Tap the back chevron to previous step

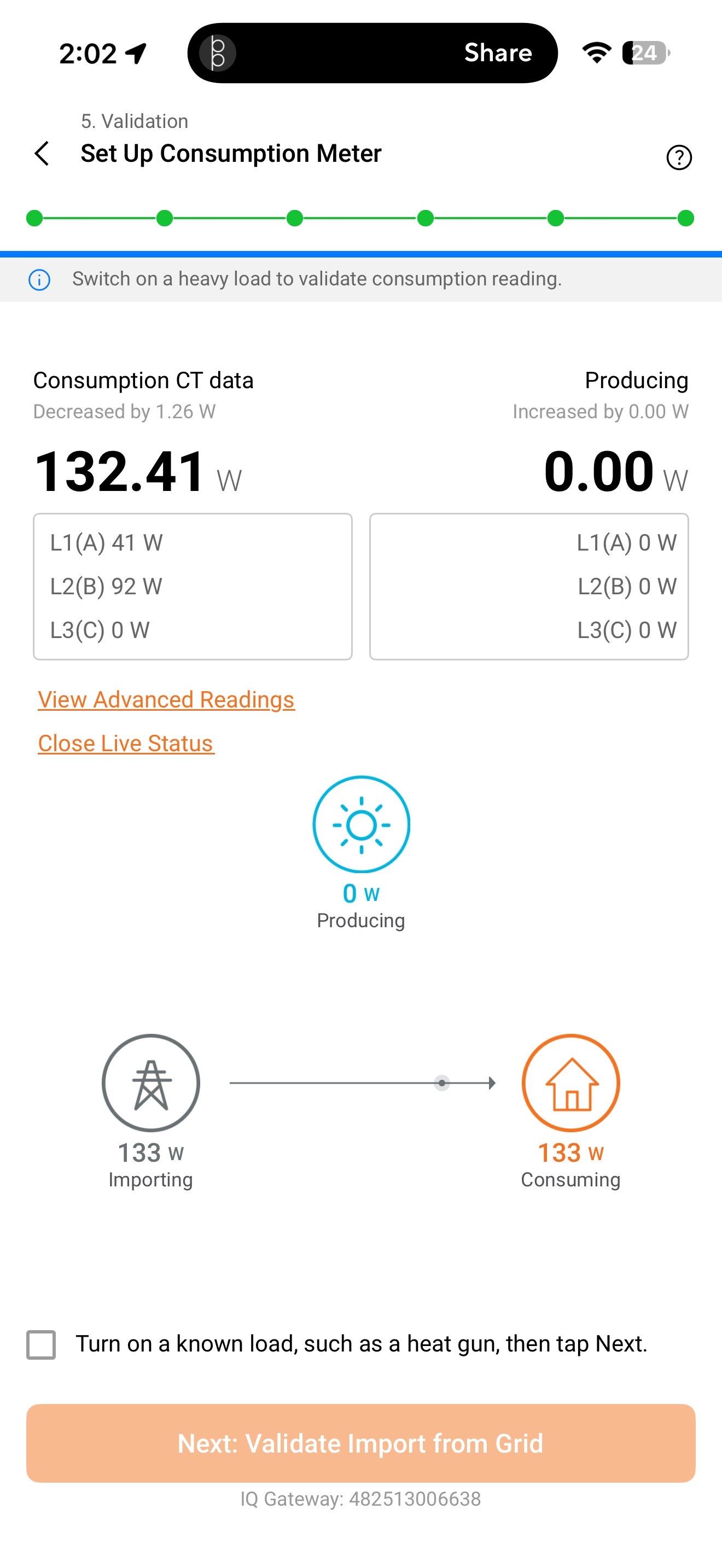42,154
